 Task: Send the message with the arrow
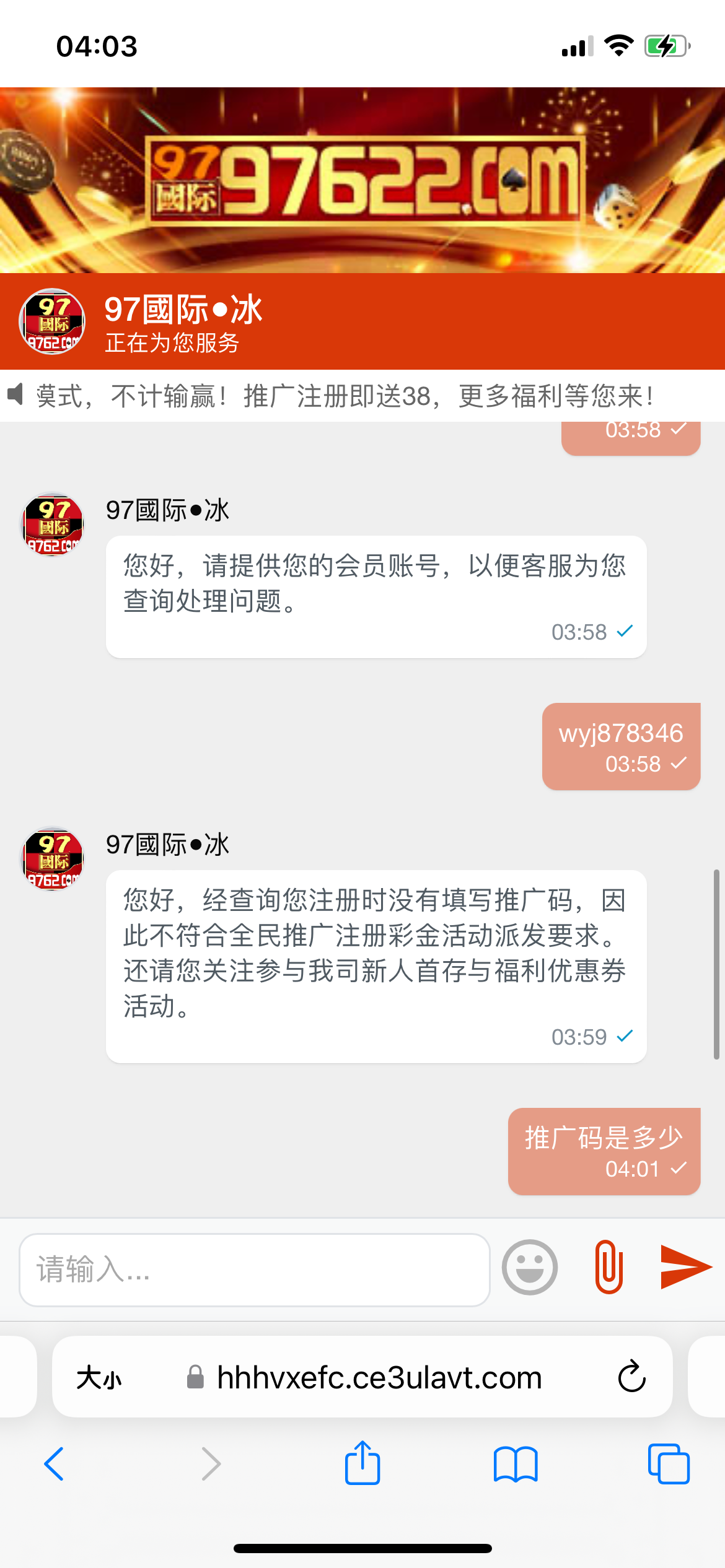coord(685,1267)
